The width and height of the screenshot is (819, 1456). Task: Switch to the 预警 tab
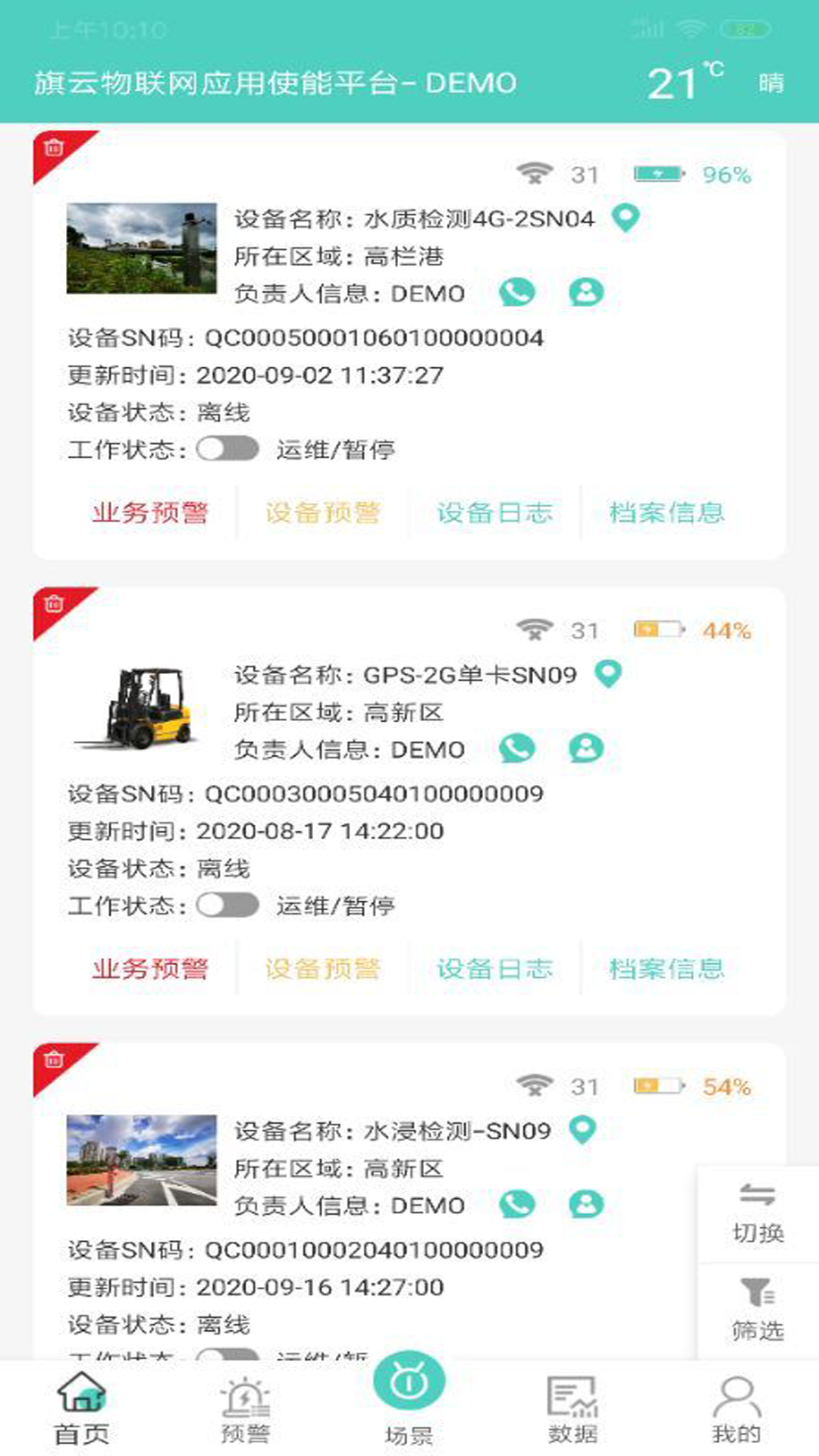coord(245,1410)
